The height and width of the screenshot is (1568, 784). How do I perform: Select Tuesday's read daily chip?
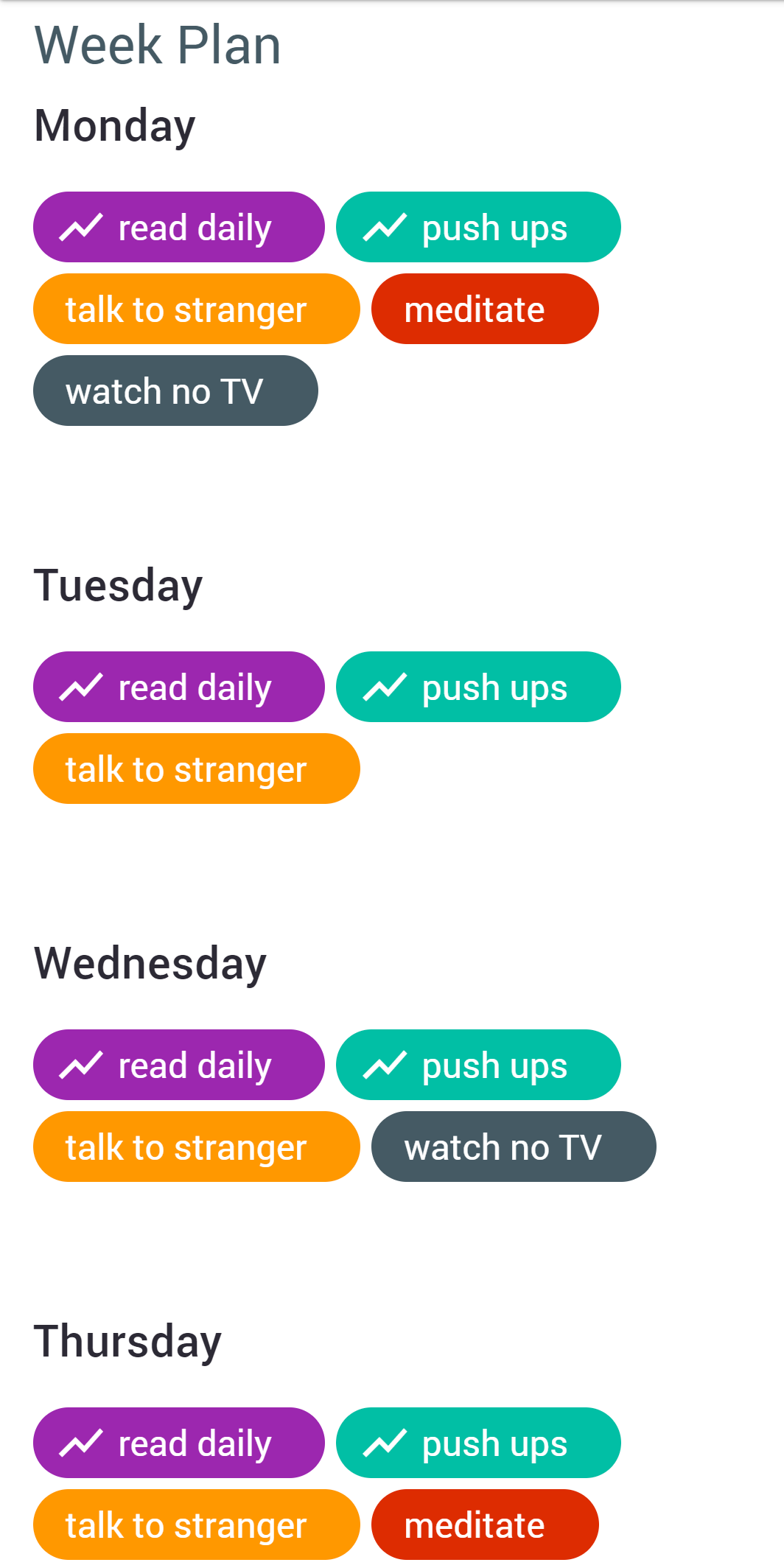[178, 687]
